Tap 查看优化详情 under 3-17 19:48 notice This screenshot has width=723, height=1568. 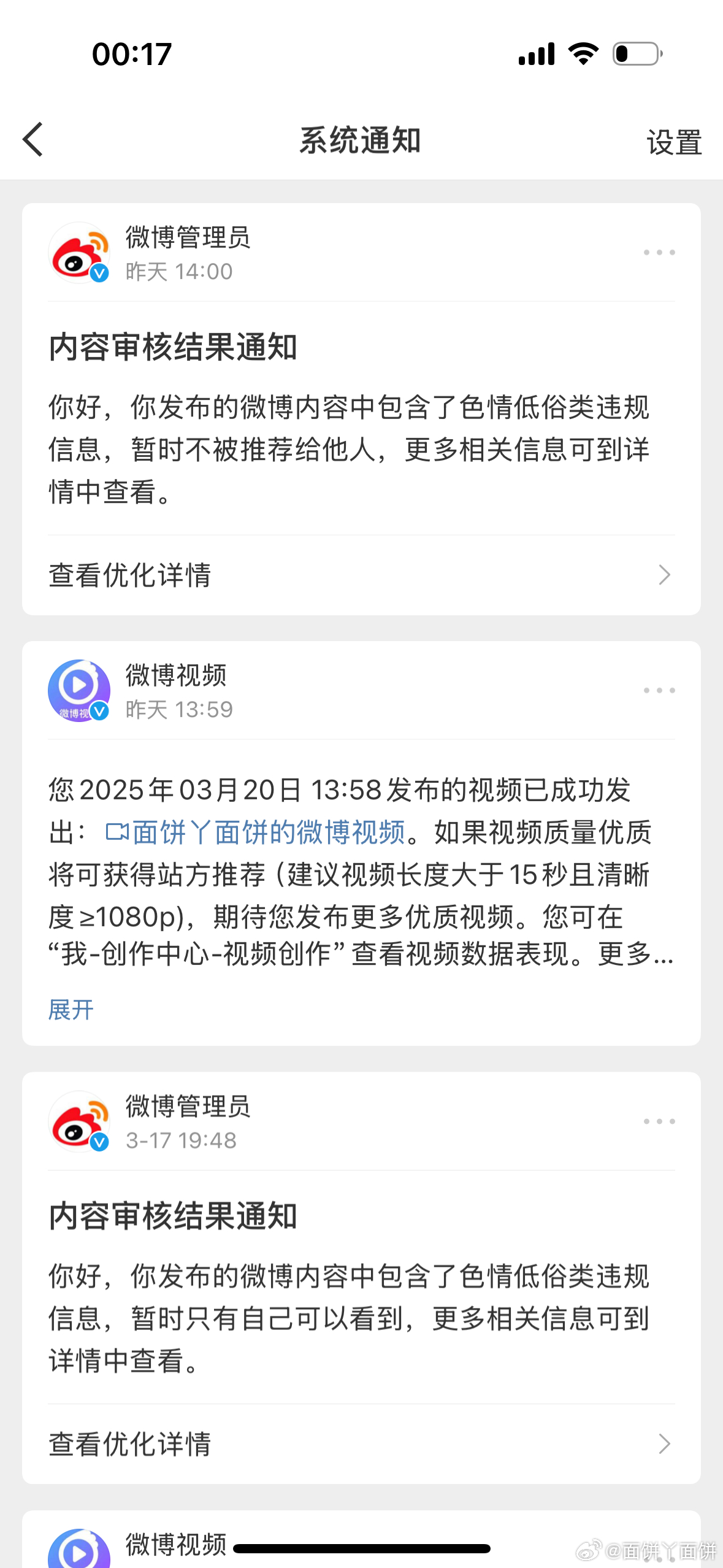coord(361,1444)
